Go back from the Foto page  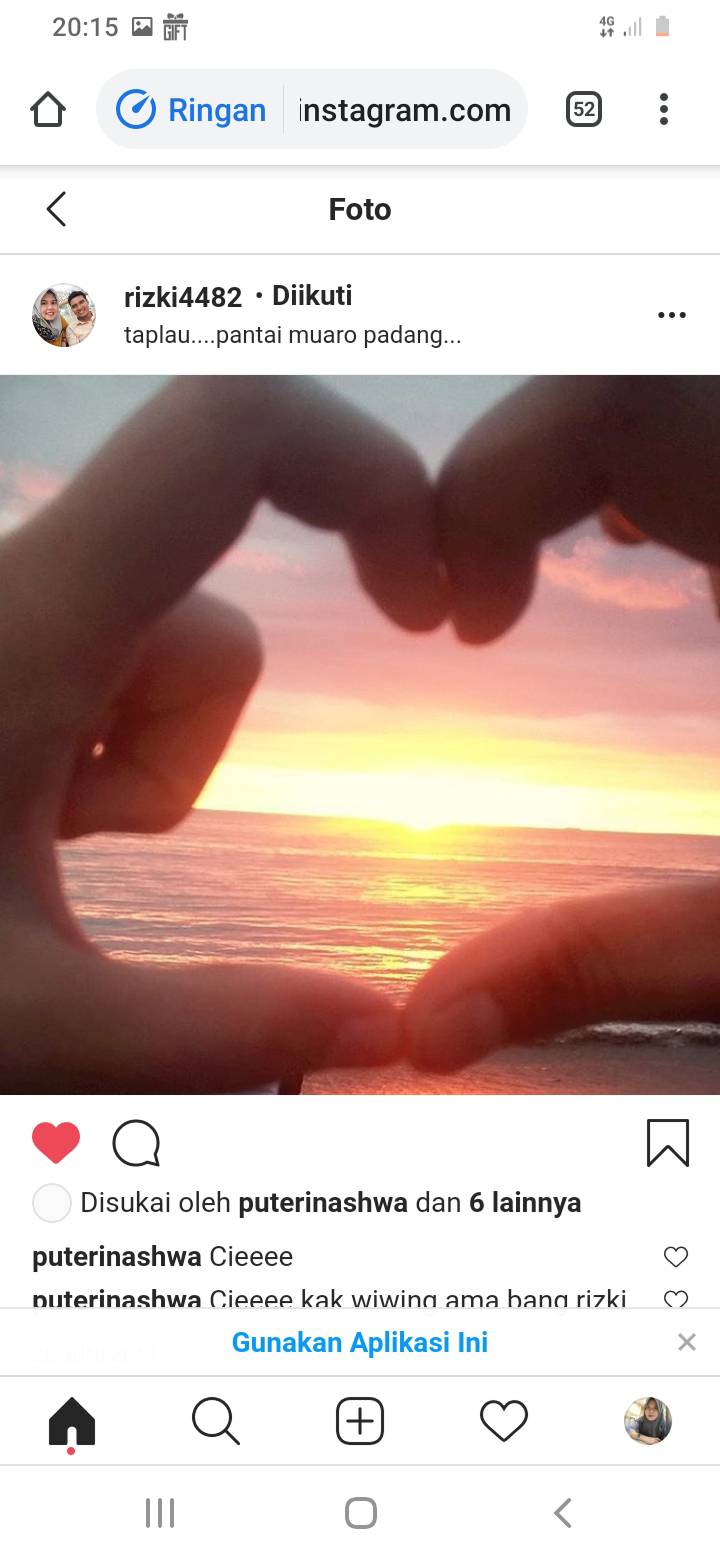56,209
